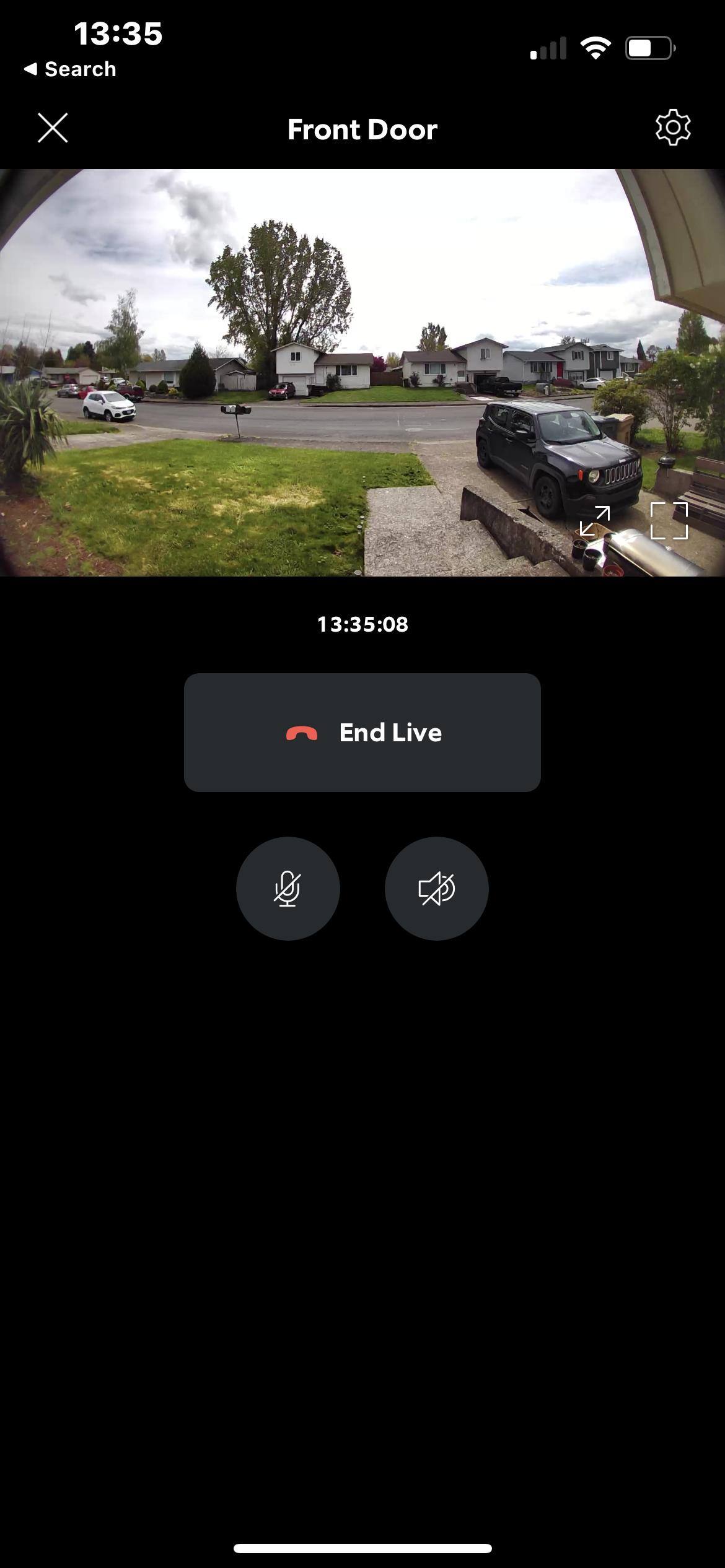End the live view session
The height and width of the screenshot is (1568, 725).
point(362,733)
